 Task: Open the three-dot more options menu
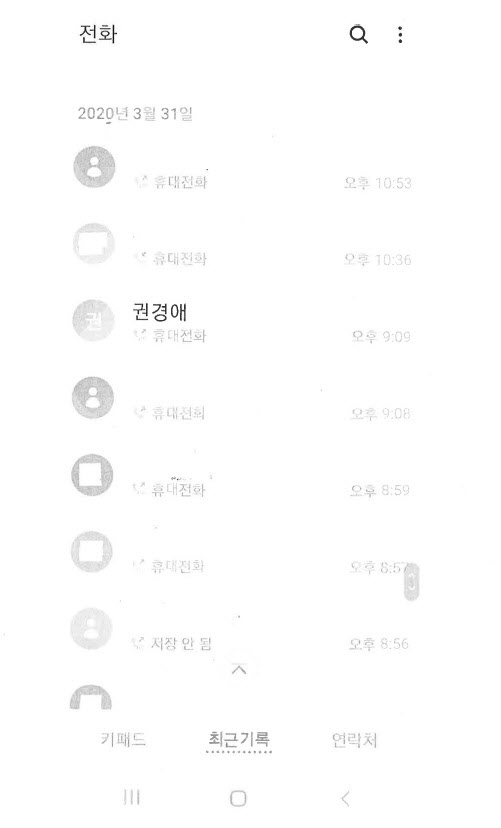click(400, 35)
